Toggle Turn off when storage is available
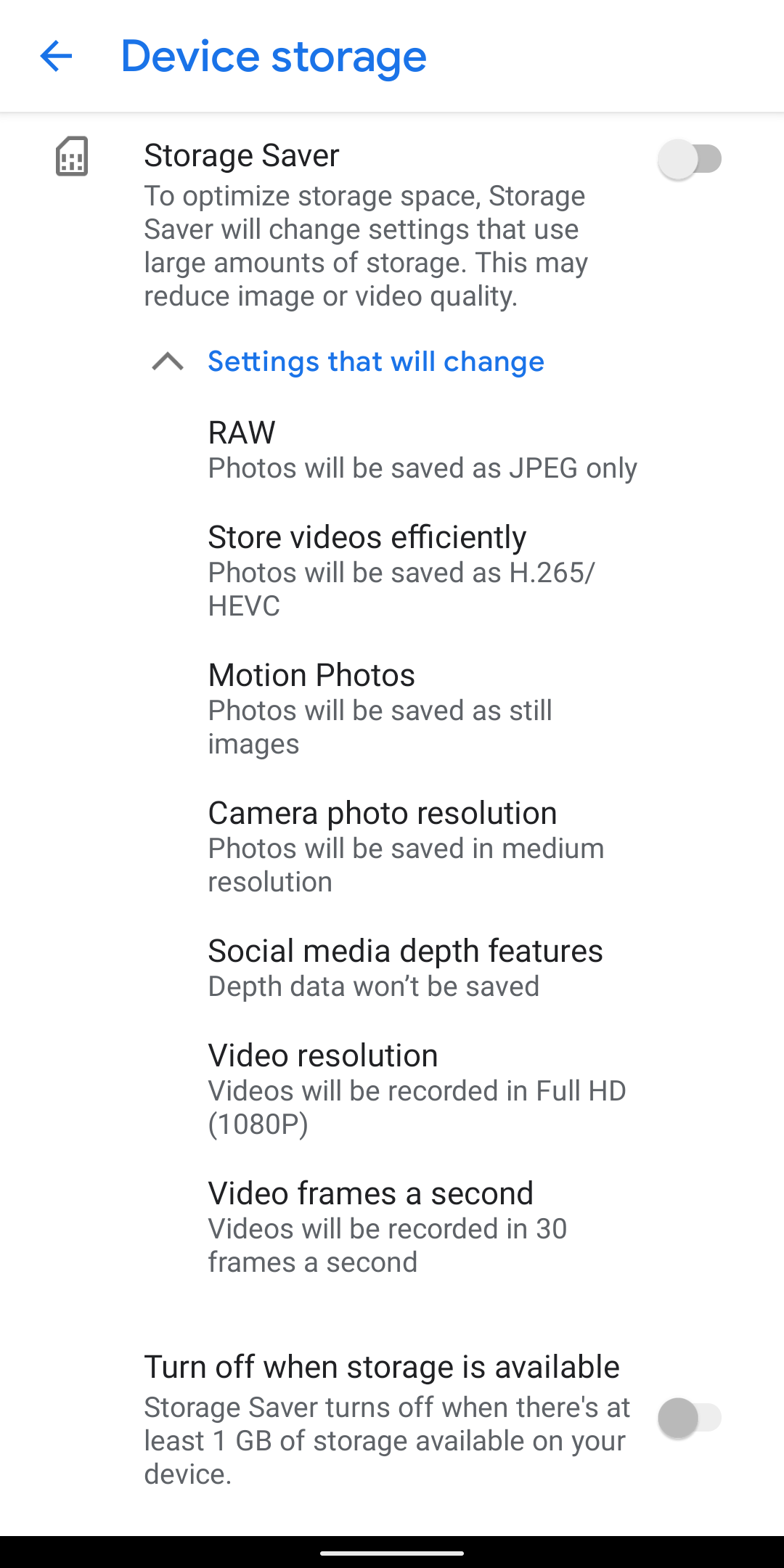The height and width of the screenshot is (1568, 784). [690, 1418]
